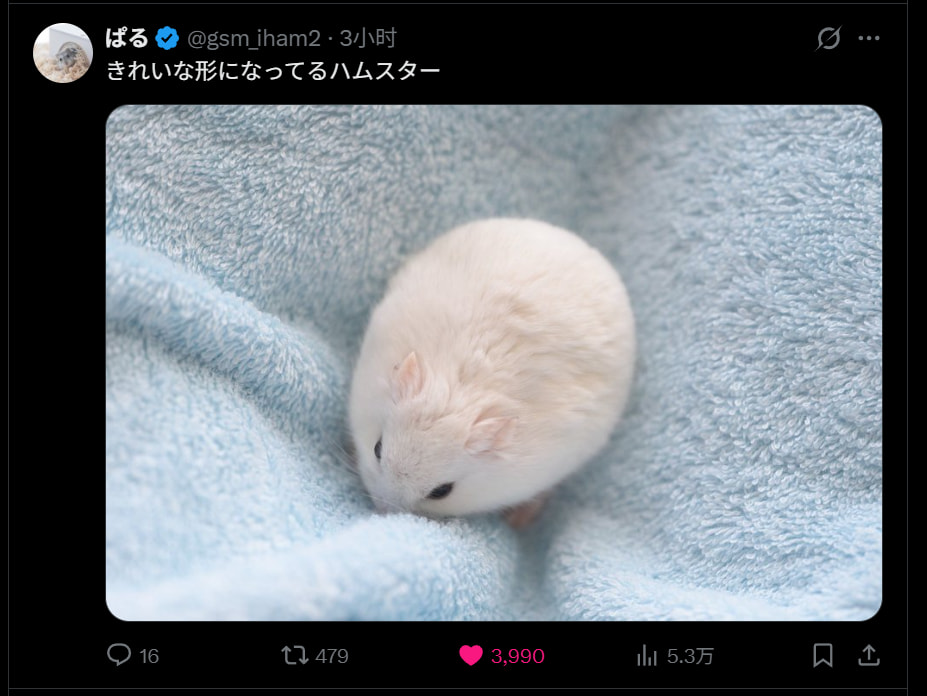This screenshot has width=927, height=696.
Task: Share the hamster post
Action: [x=869, y=656]
